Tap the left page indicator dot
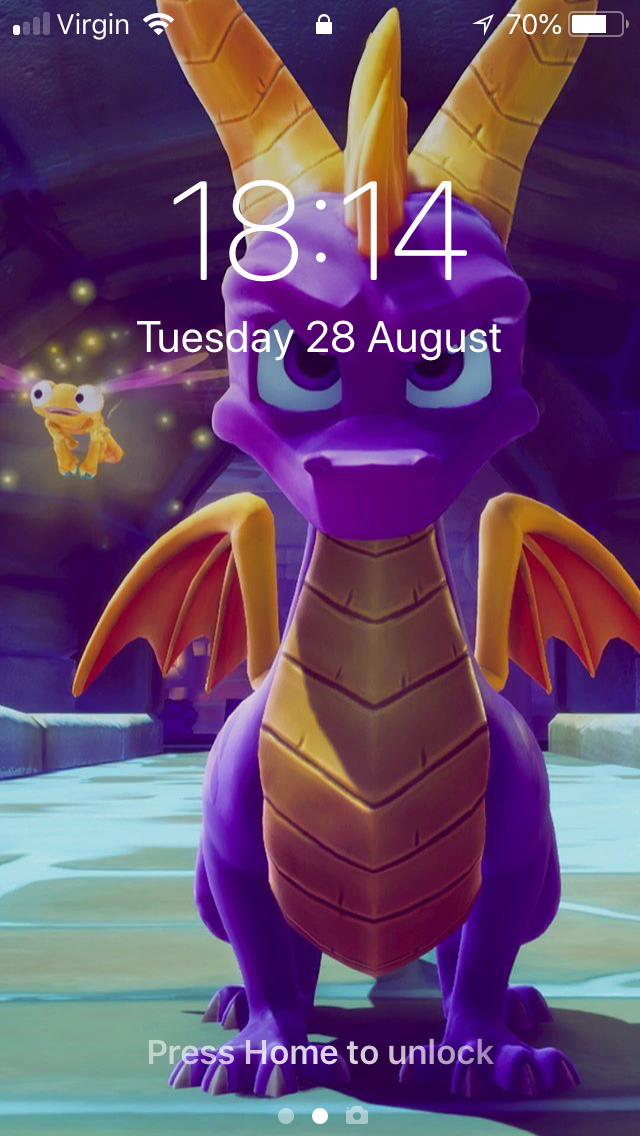Image resolution: width=640 pixels, height=1136 pixels. click(x=286, y=1115)
